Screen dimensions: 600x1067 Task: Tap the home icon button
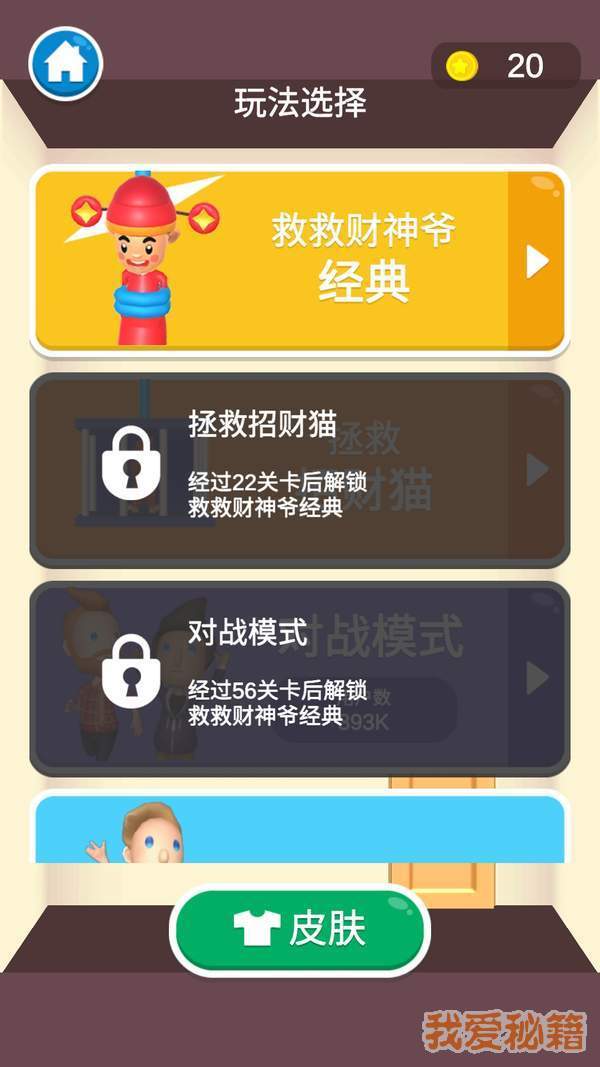coord(66,63)
